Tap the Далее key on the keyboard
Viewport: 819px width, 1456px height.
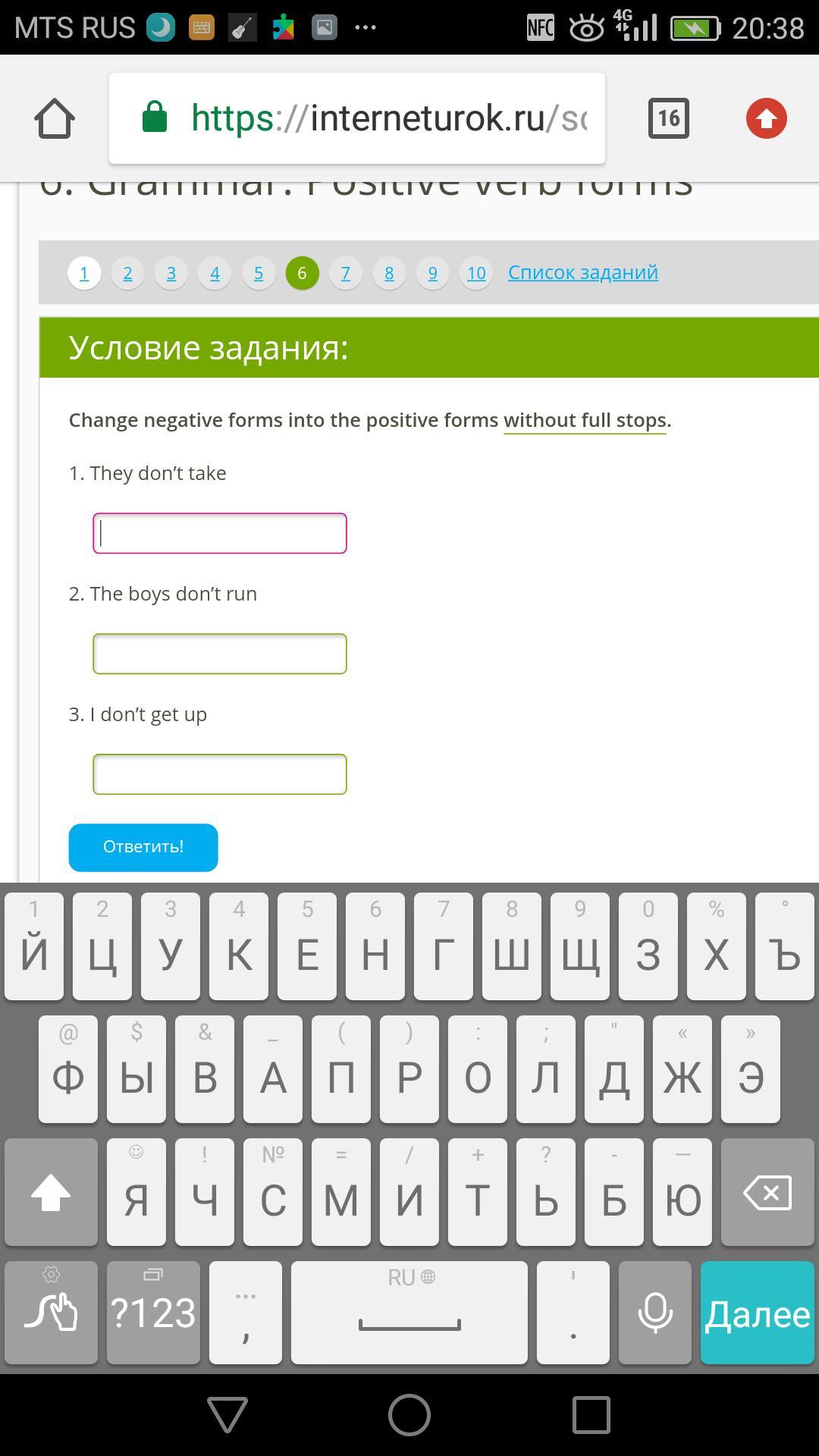click(758, 1313)
